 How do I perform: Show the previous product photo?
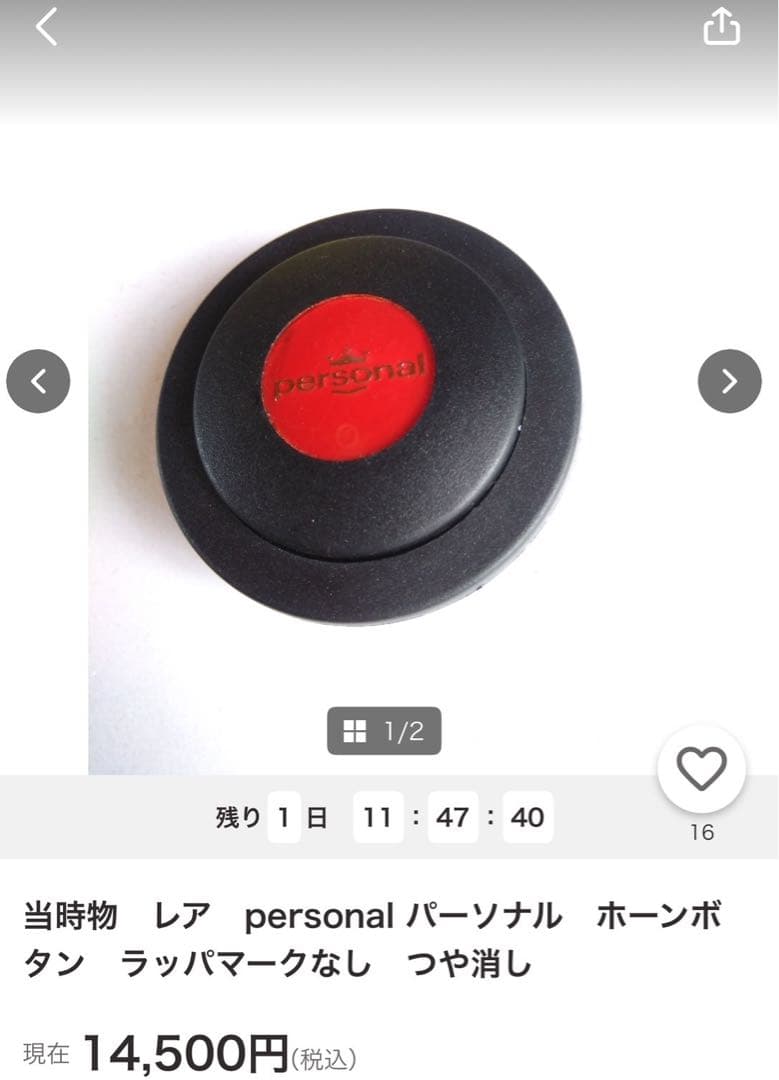[x=38, y=381]
